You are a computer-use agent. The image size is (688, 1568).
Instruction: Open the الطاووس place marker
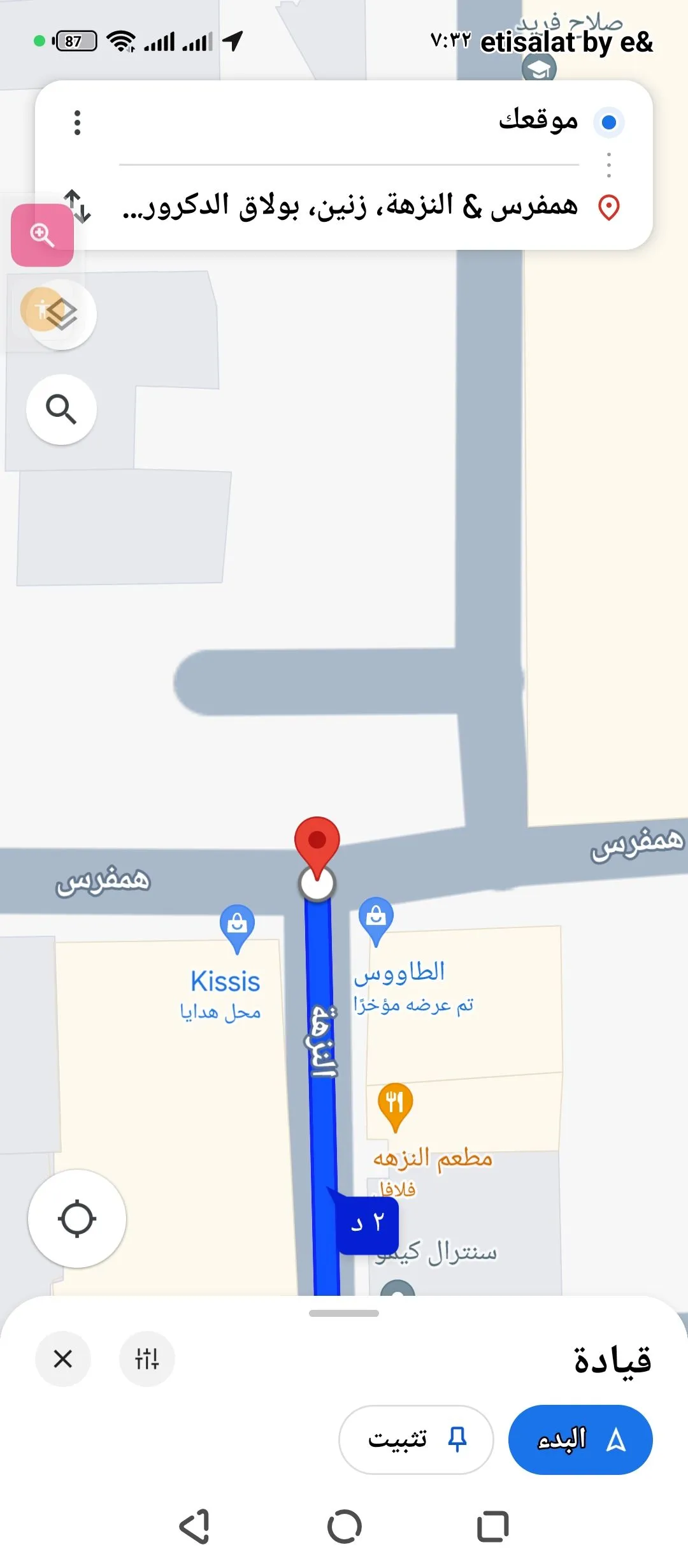point(376,919)
